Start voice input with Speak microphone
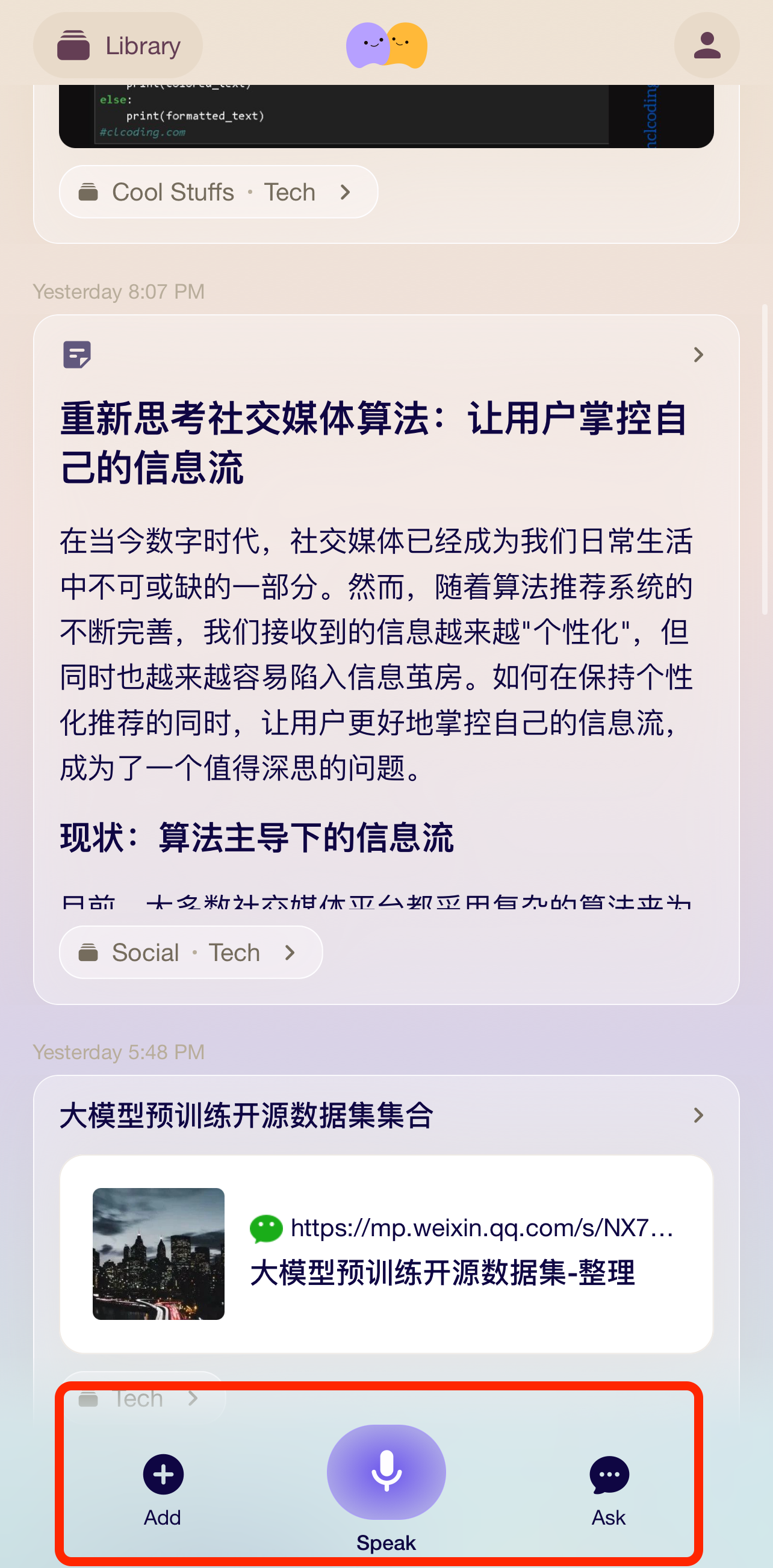Image resolution: width=773 pixels, height=1568 pixels. (386, 1473)
